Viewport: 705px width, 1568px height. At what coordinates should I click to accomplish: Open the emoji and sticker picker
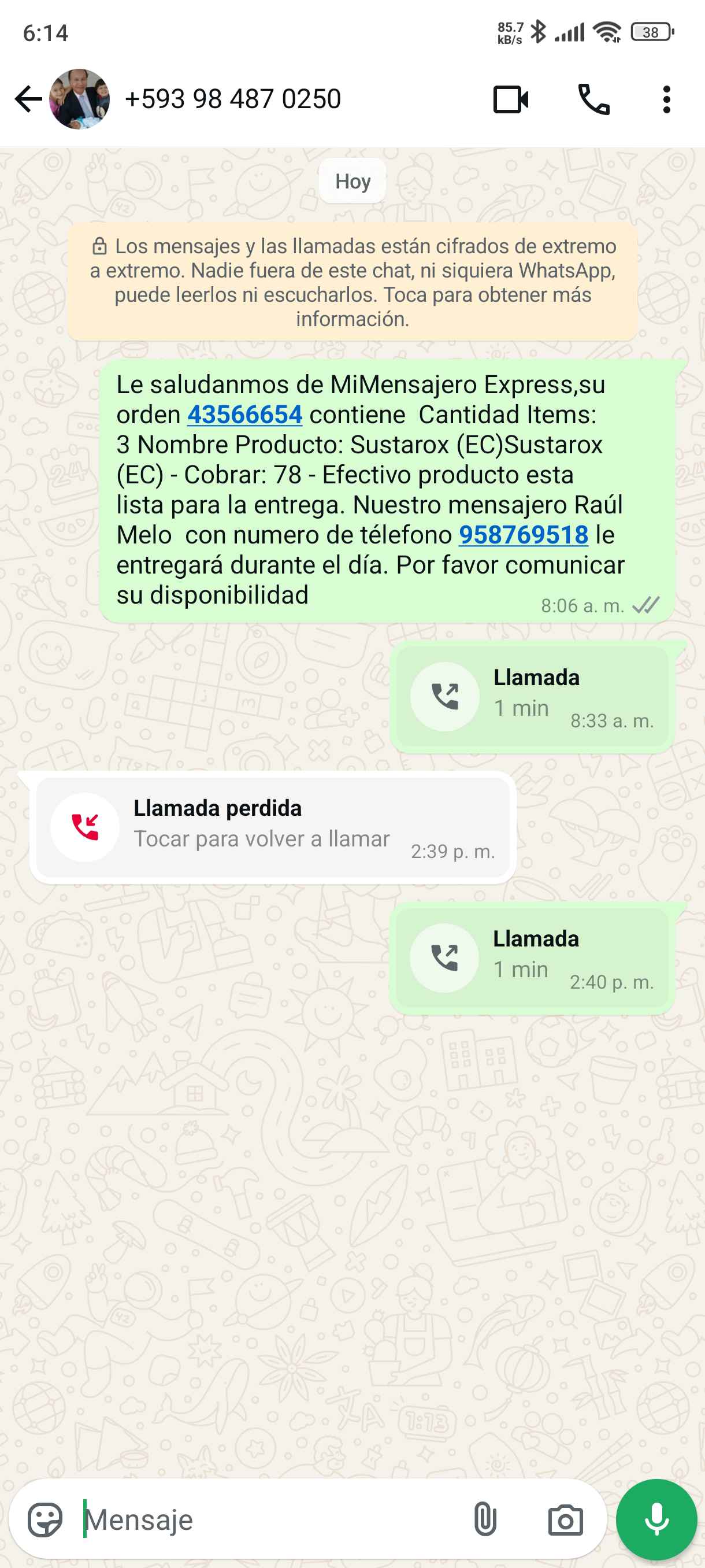pyautogui.click(x=45, y=1520)
